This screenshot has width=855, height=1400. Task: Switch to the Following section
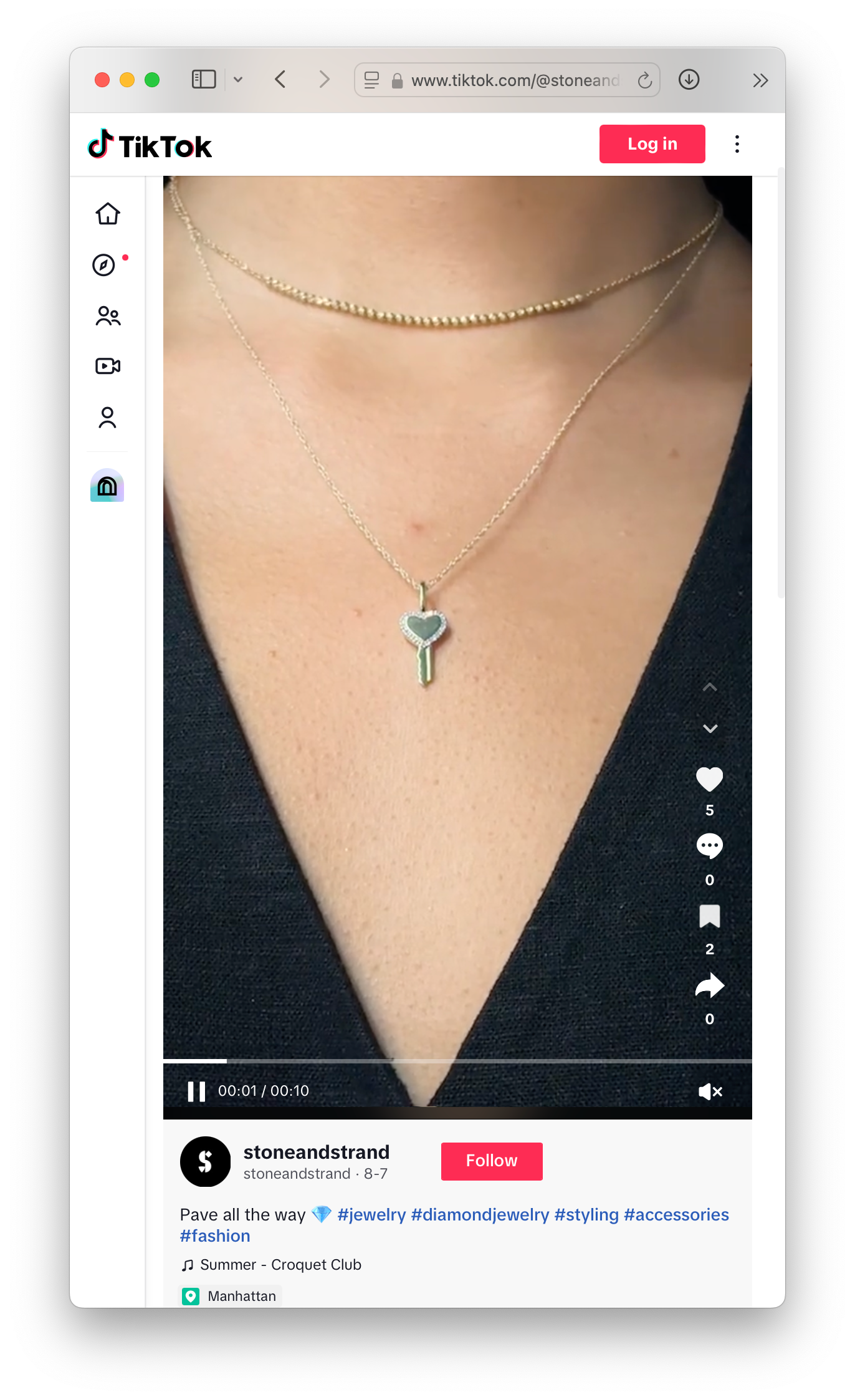tap(108, 316)
